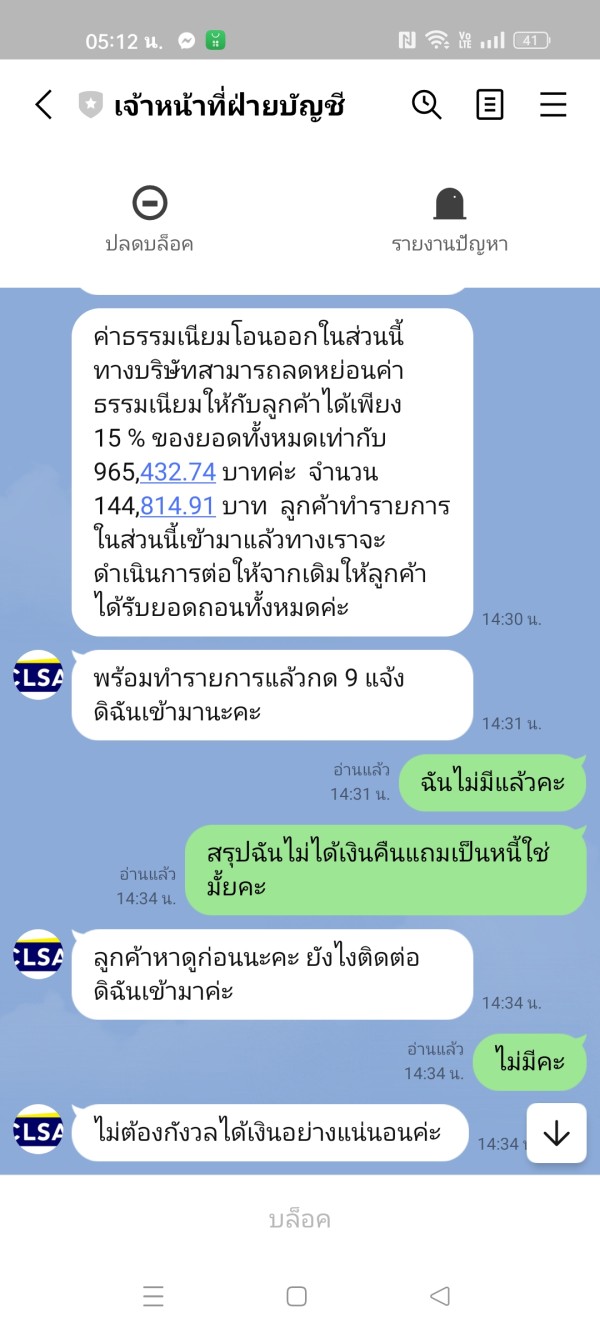The image size is (600, 1333).
Task: Open the notes icon in header
Action: [490, 104]
